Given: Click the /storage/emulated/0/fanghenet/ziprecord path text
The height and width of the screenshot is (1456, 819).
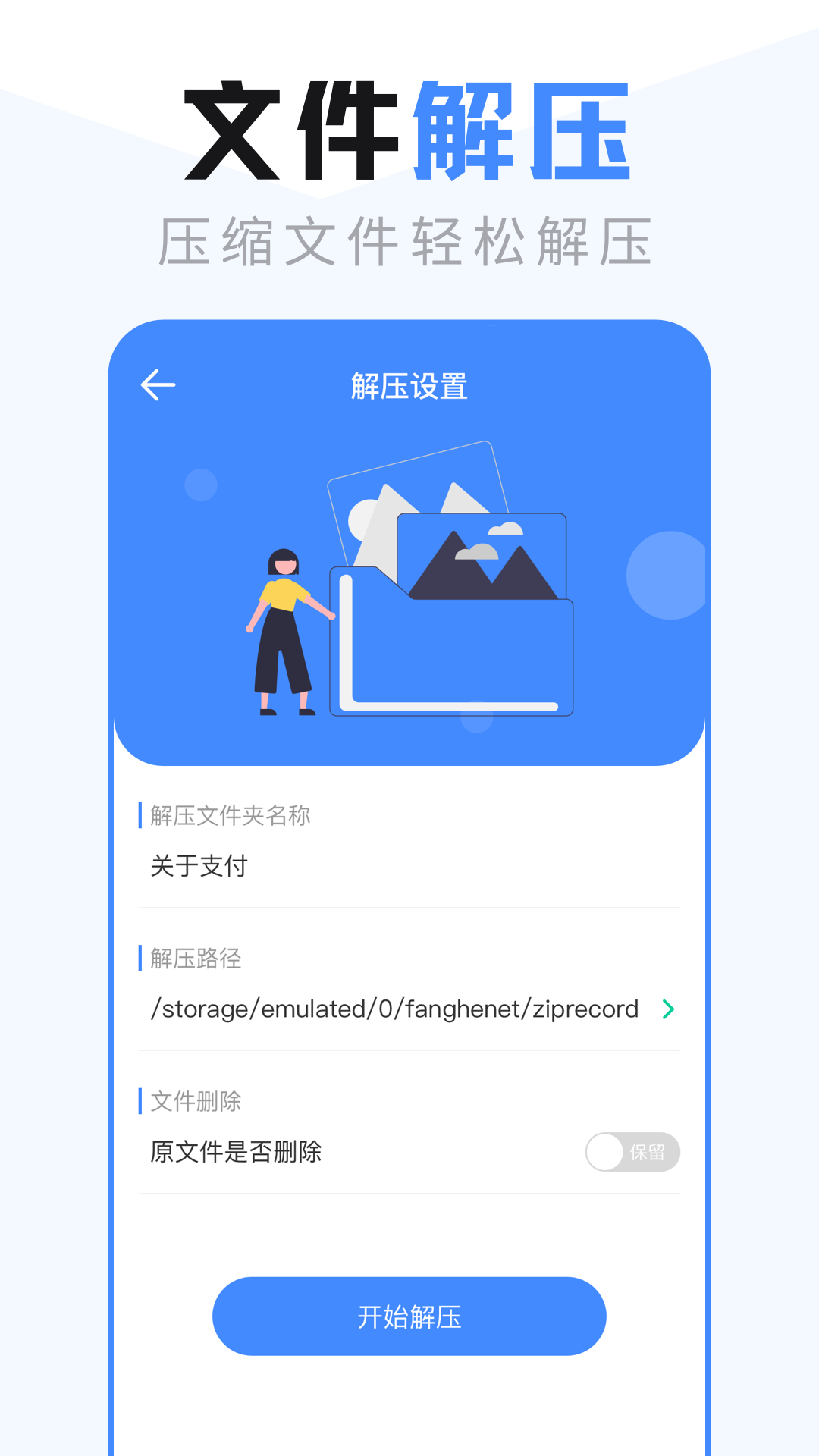Looking at the screenshot, I should [393, 1009].
